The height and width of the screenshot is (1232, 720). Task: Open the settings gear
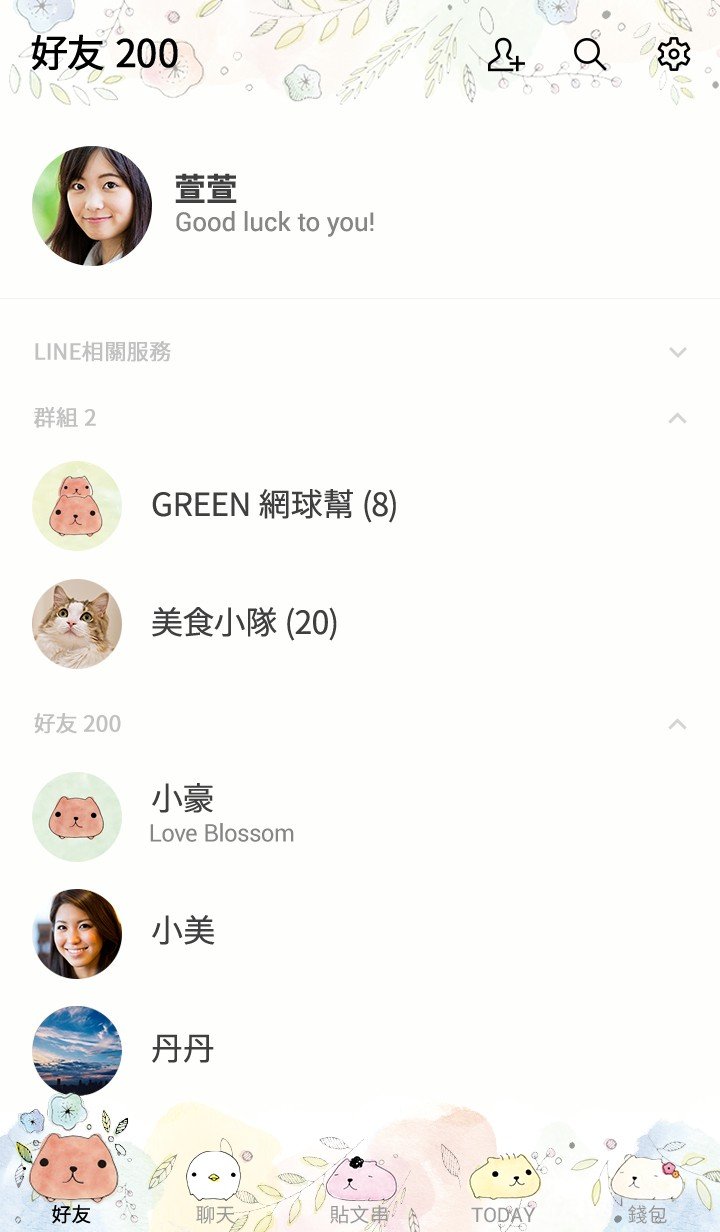(x=674, y=55)
